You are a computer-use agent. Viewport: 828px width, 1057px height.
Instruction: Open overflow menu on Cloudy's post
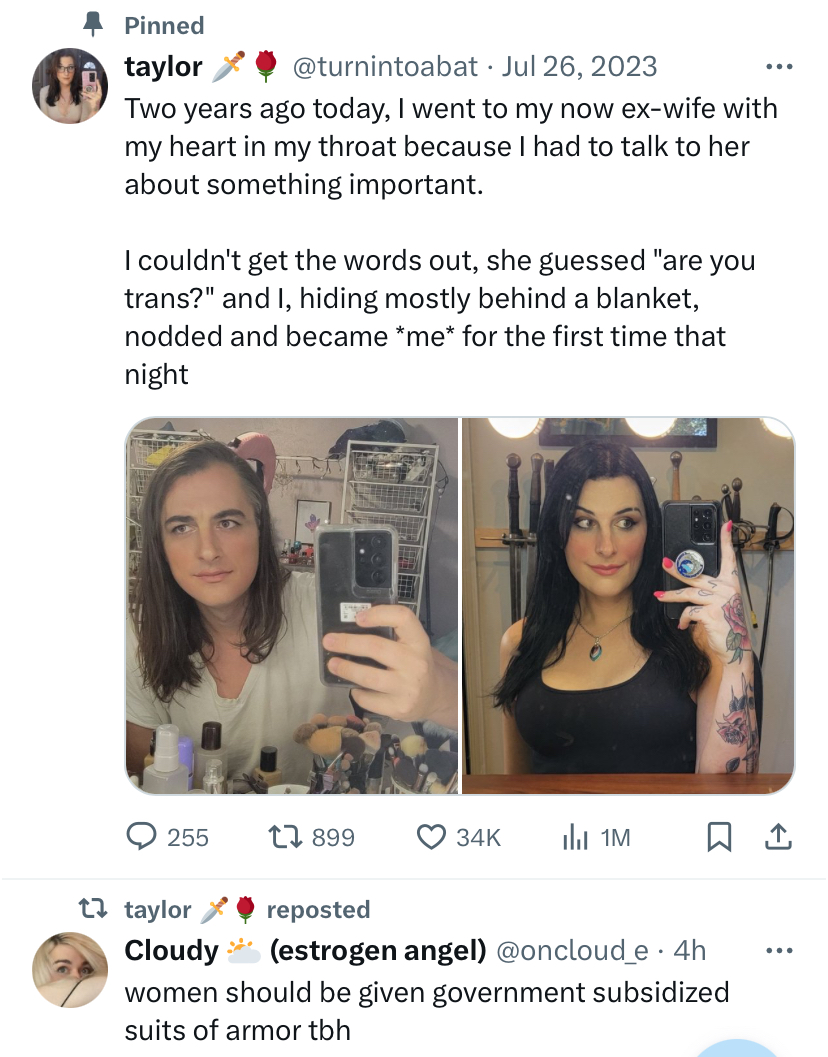(x=777, y=950)
